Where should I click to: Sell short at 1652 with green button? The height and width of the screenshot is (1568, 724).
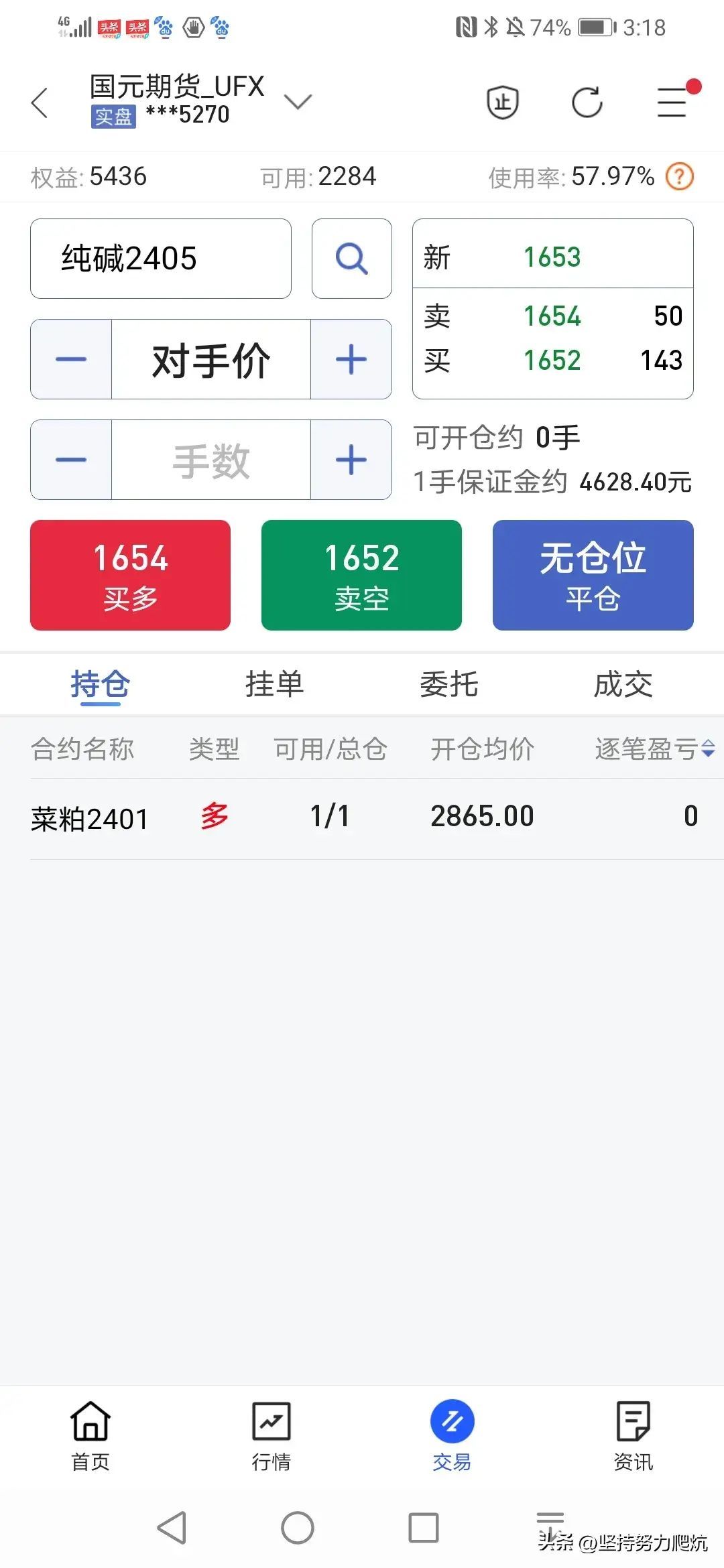click(x=361, y=575)
